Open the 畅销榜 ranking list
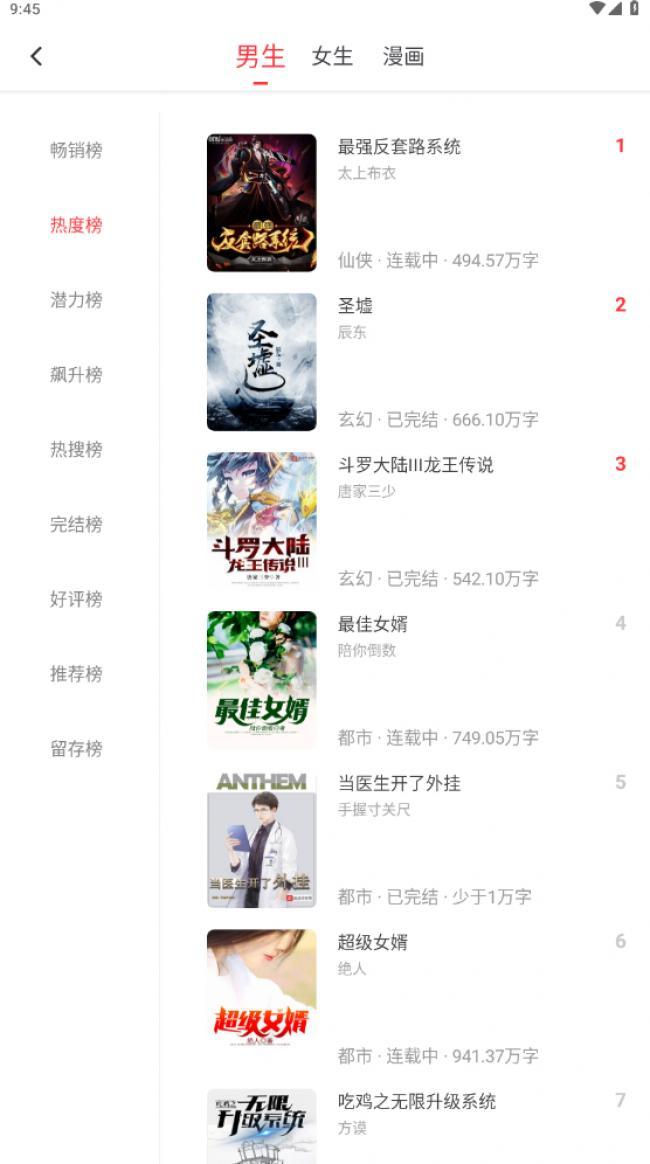650x1164 pixels. tap(76, 150)
